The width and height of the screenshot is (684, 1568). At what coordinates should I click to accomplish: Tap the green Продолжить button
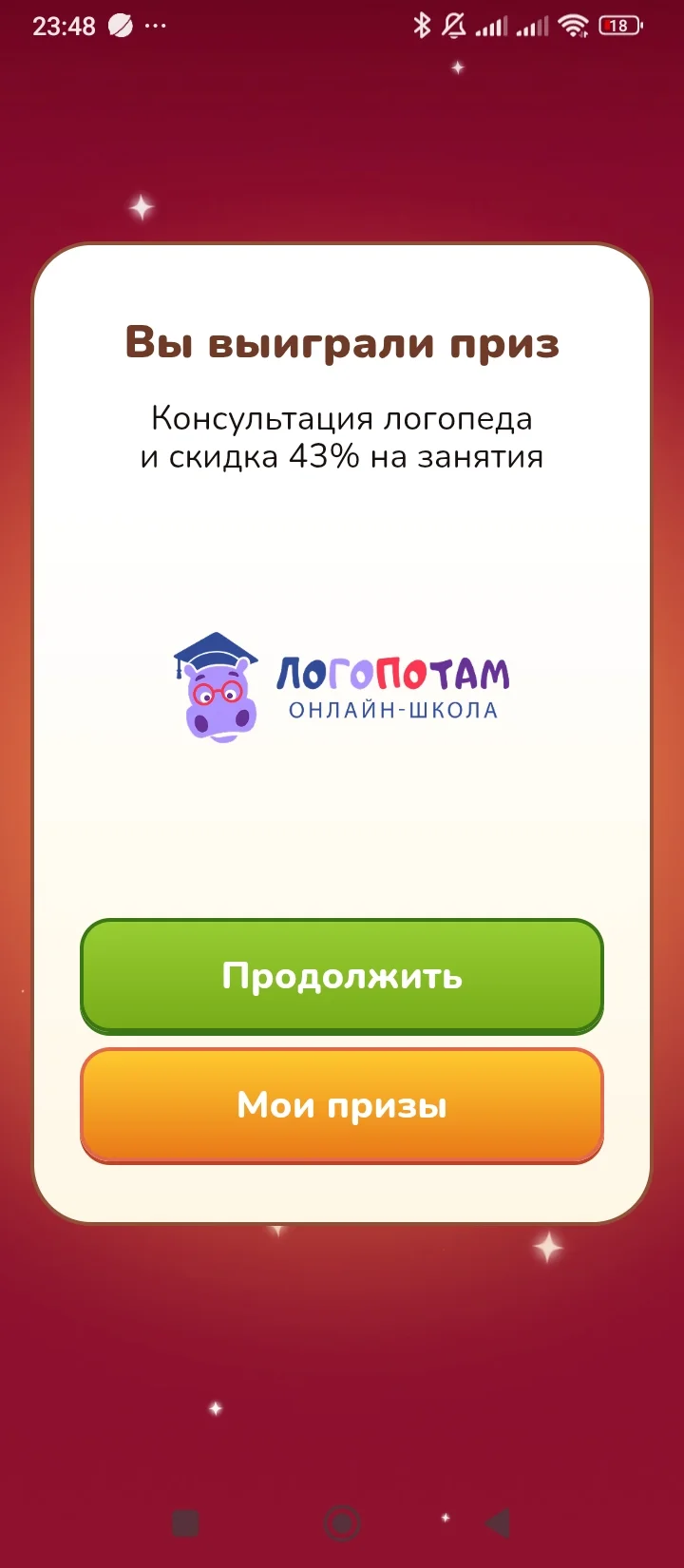pos(342,976)
